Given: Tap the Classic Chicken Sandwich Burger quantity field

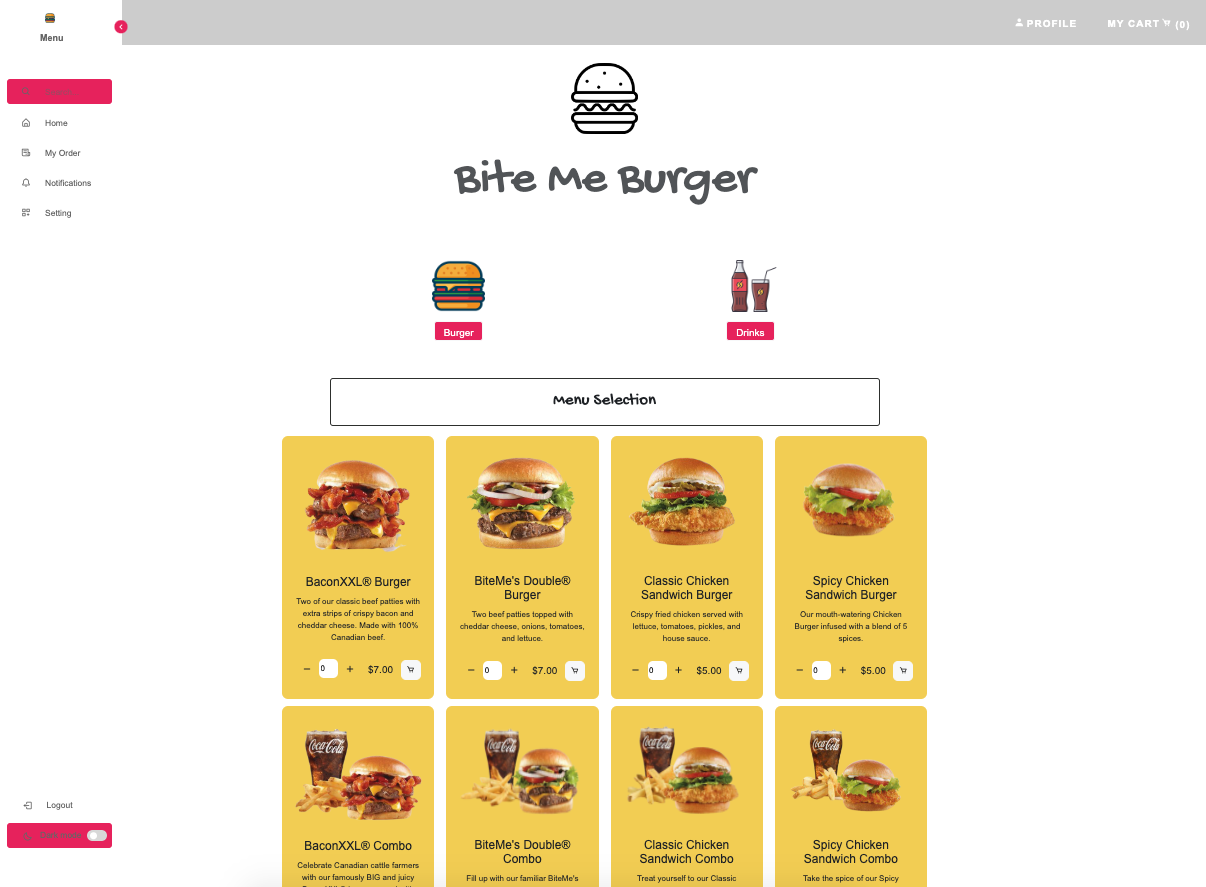Looking at the screenshot, I should click(657, 670).
